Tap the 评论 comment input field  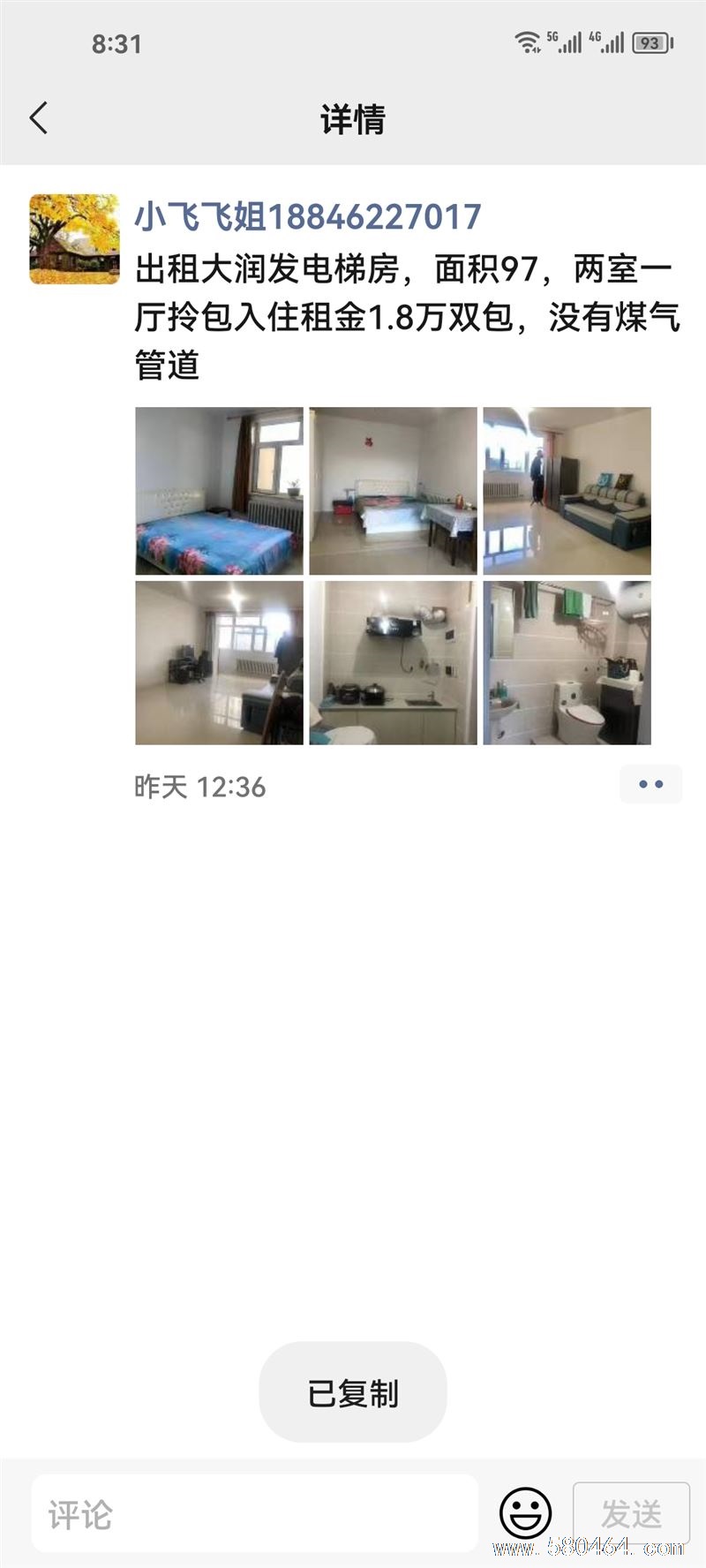pyautogui.click(x=254, y=1513)
